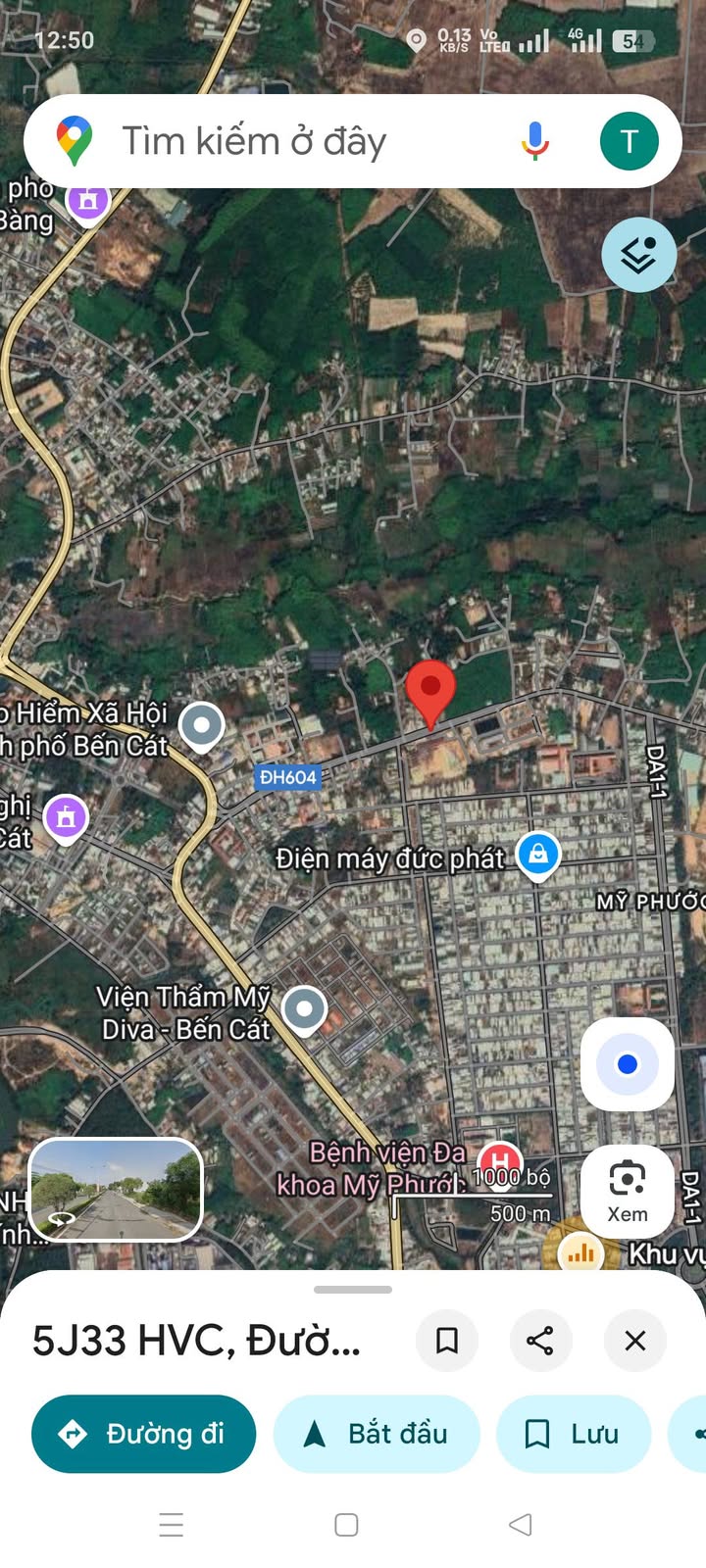This screenshot has height=1568, width=706.
Task: Go to the phone home screen
Action: [346, 1524]
